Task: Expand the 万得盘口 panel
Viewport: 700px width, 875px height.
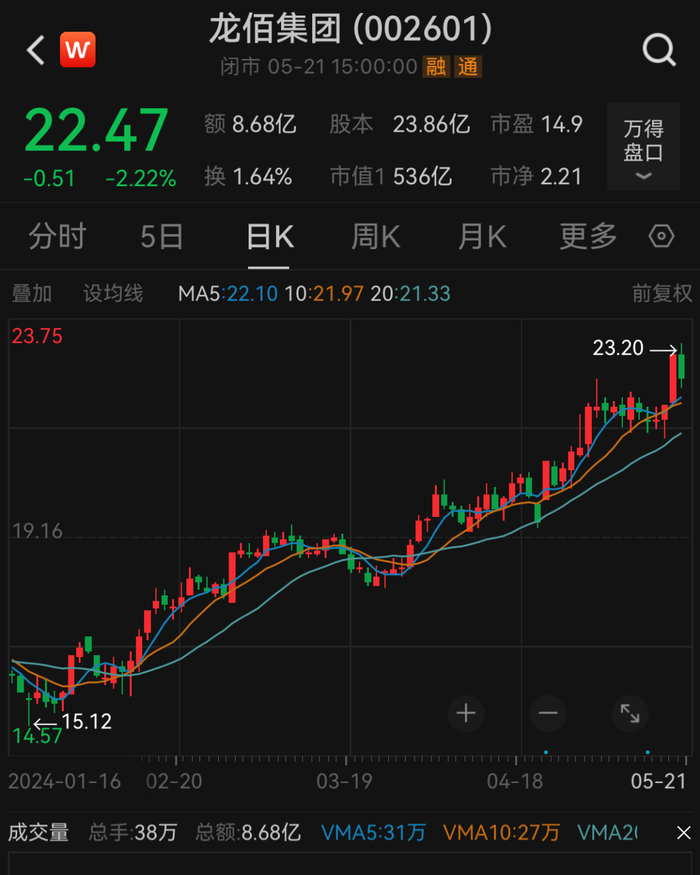Action: click(643, 147)
